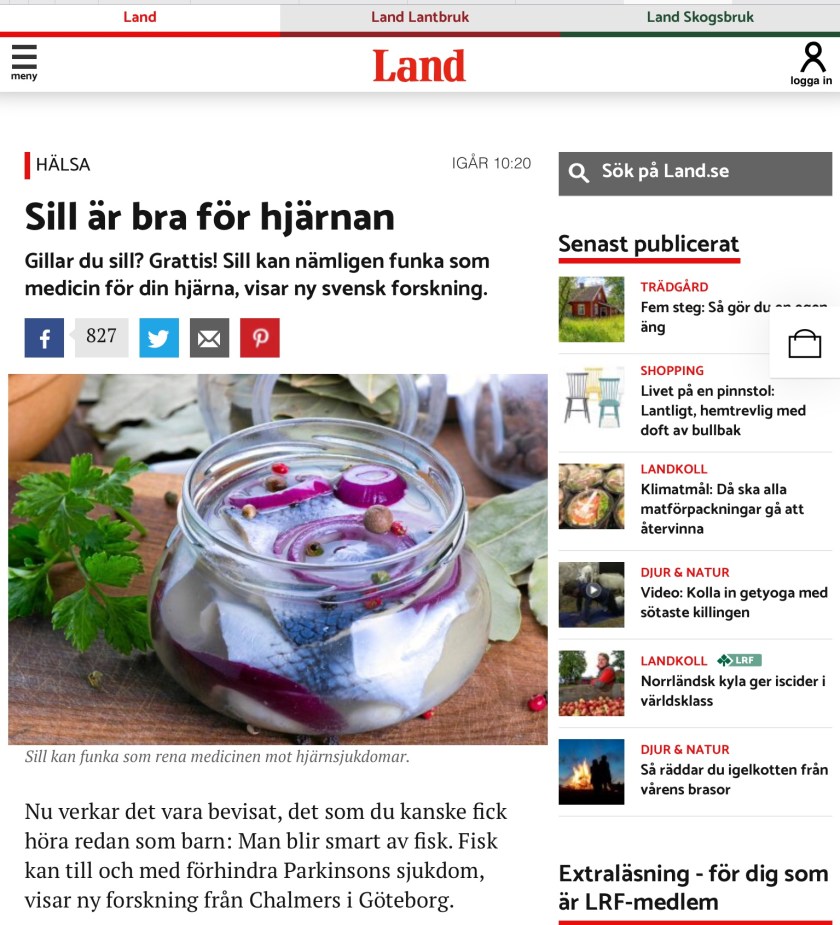
Task: Read the igelkotten vårens brasor article
Action: 733,779
